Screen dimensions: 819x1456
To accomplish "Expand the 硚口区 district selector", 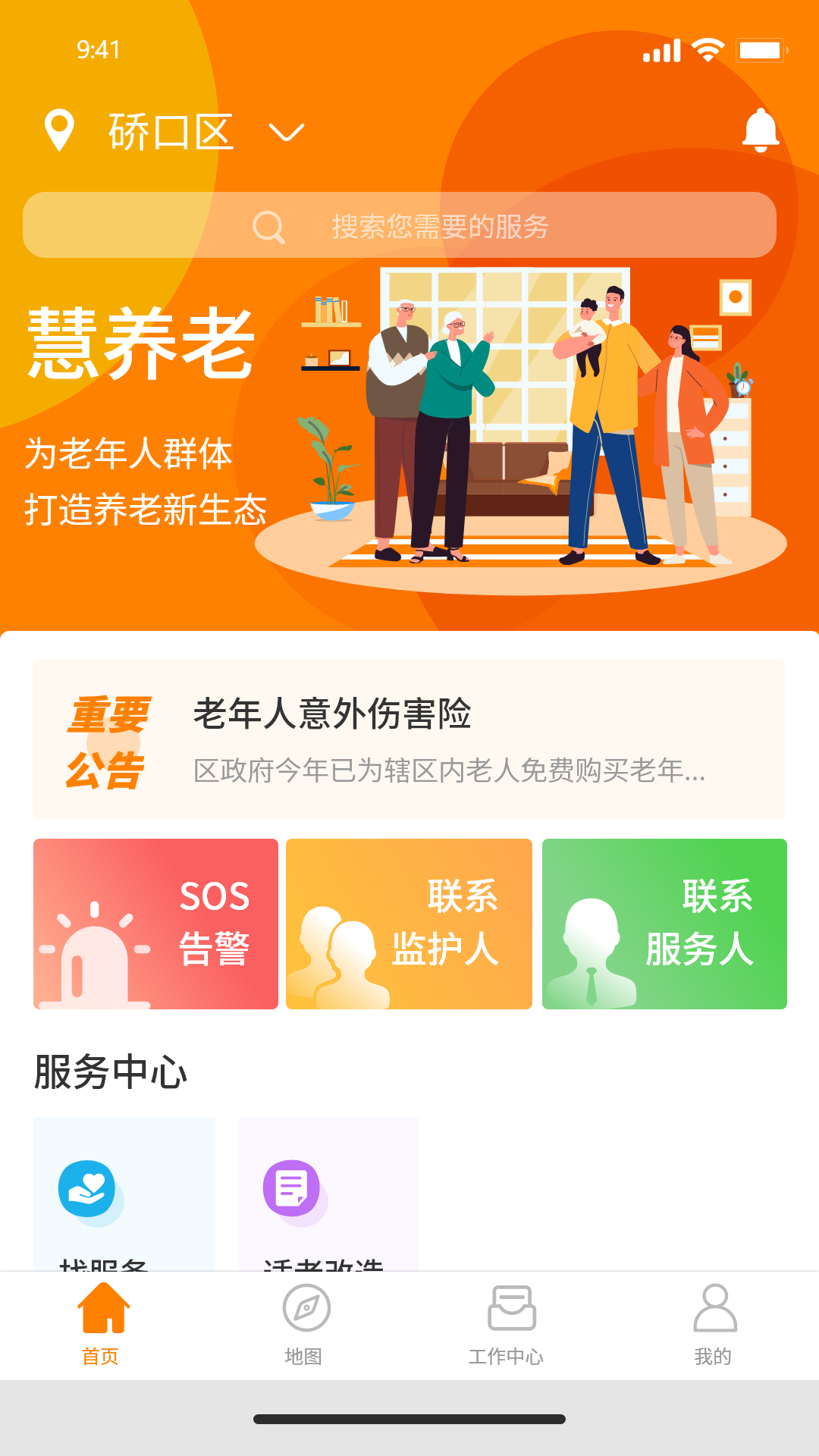I will 284,133.
